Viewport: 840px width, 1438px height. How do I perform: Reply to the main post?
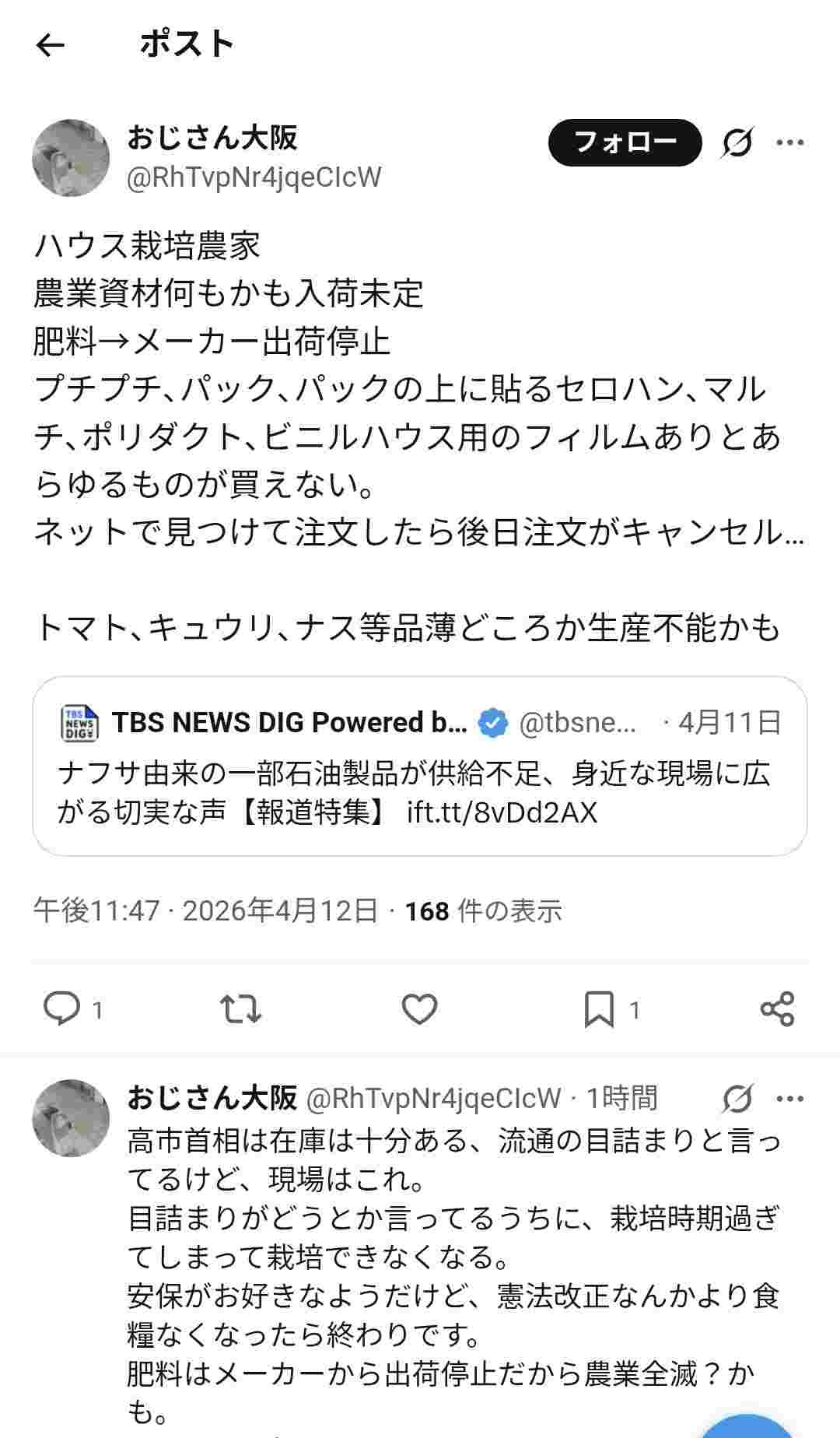(x=62, y=1009)
